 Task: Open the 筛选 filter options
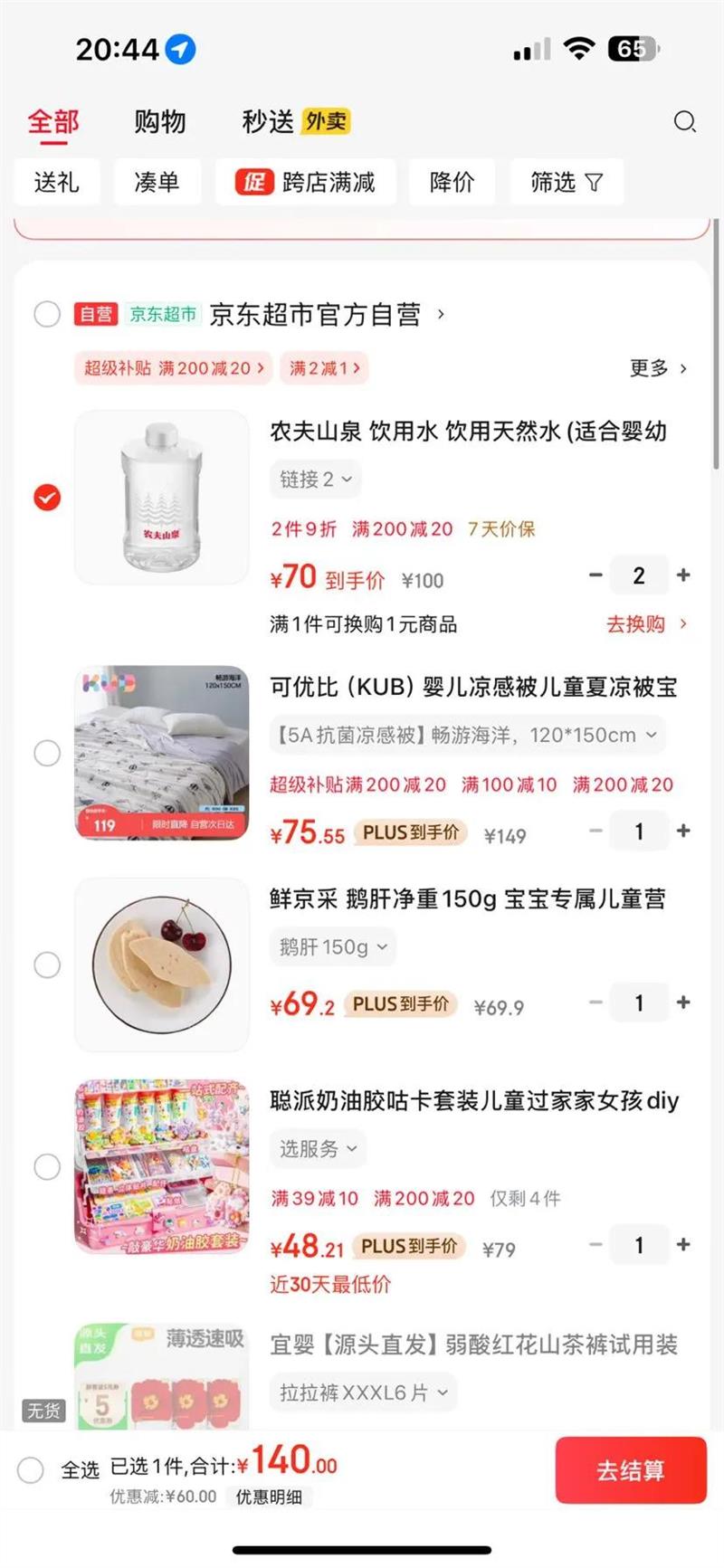(566, 183)
